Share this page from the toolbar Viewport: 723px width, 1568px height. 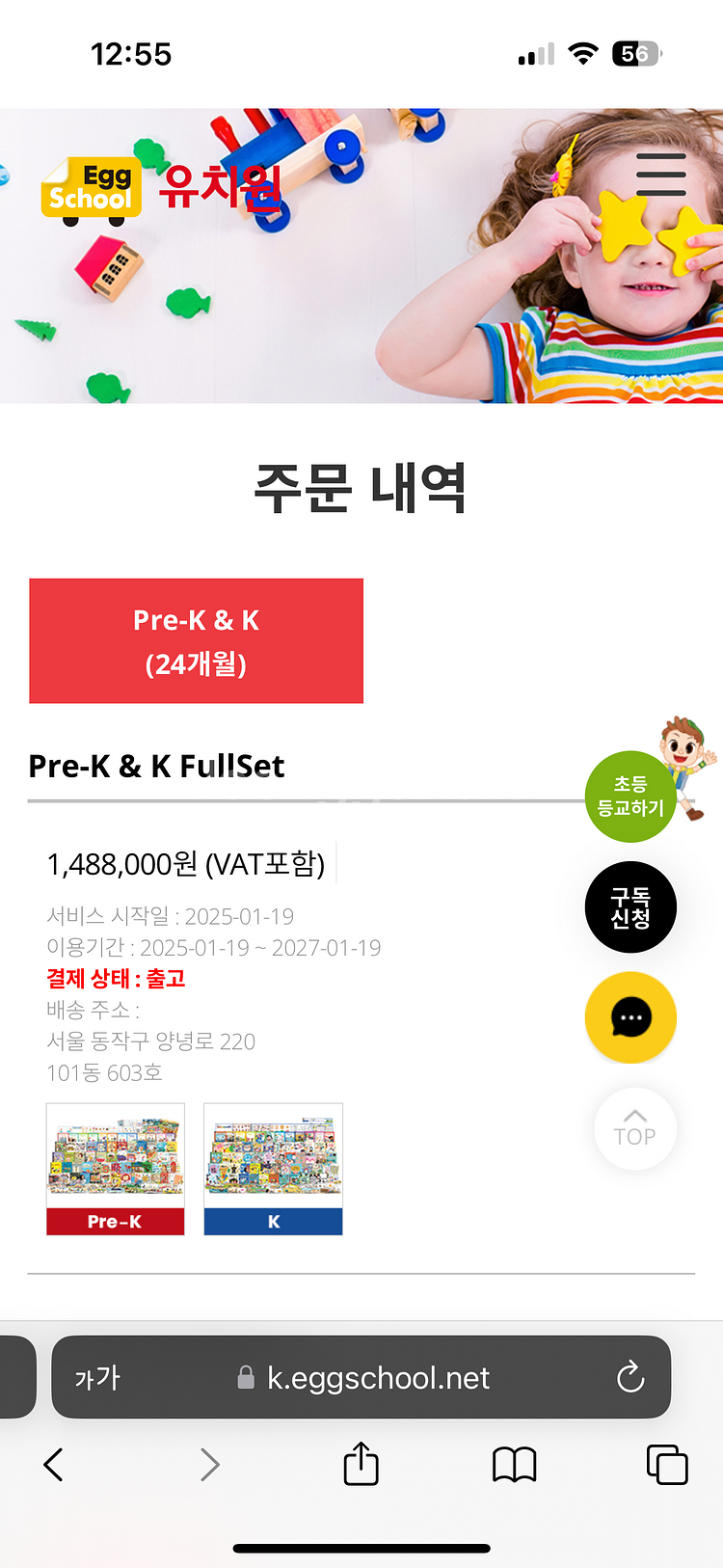(x=361, y=1463)
